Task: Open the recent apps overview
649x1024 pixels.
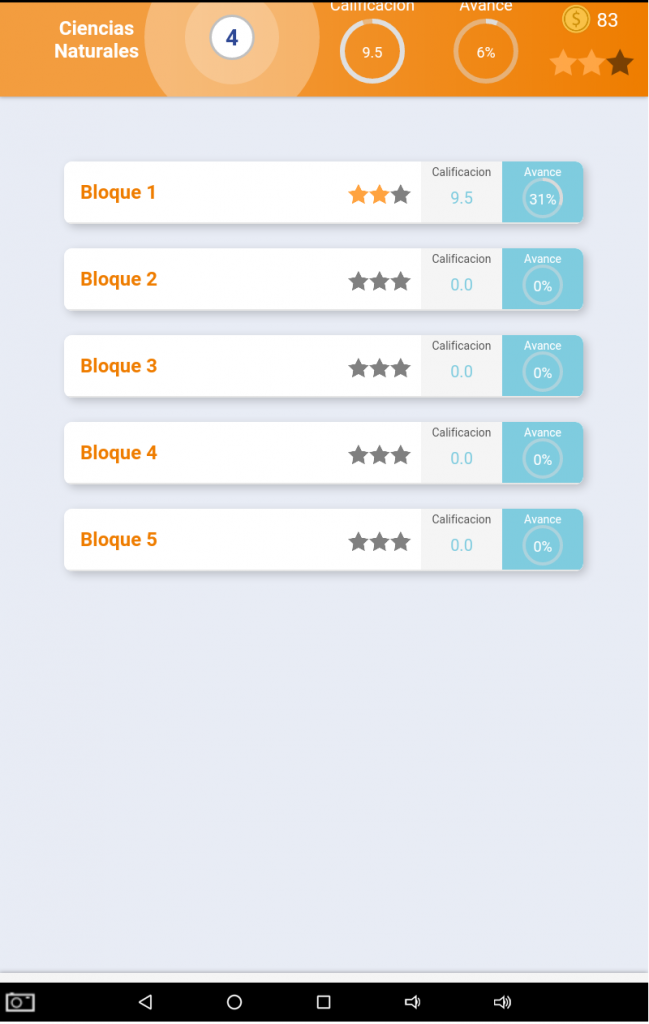Action: coord(323,1002)
